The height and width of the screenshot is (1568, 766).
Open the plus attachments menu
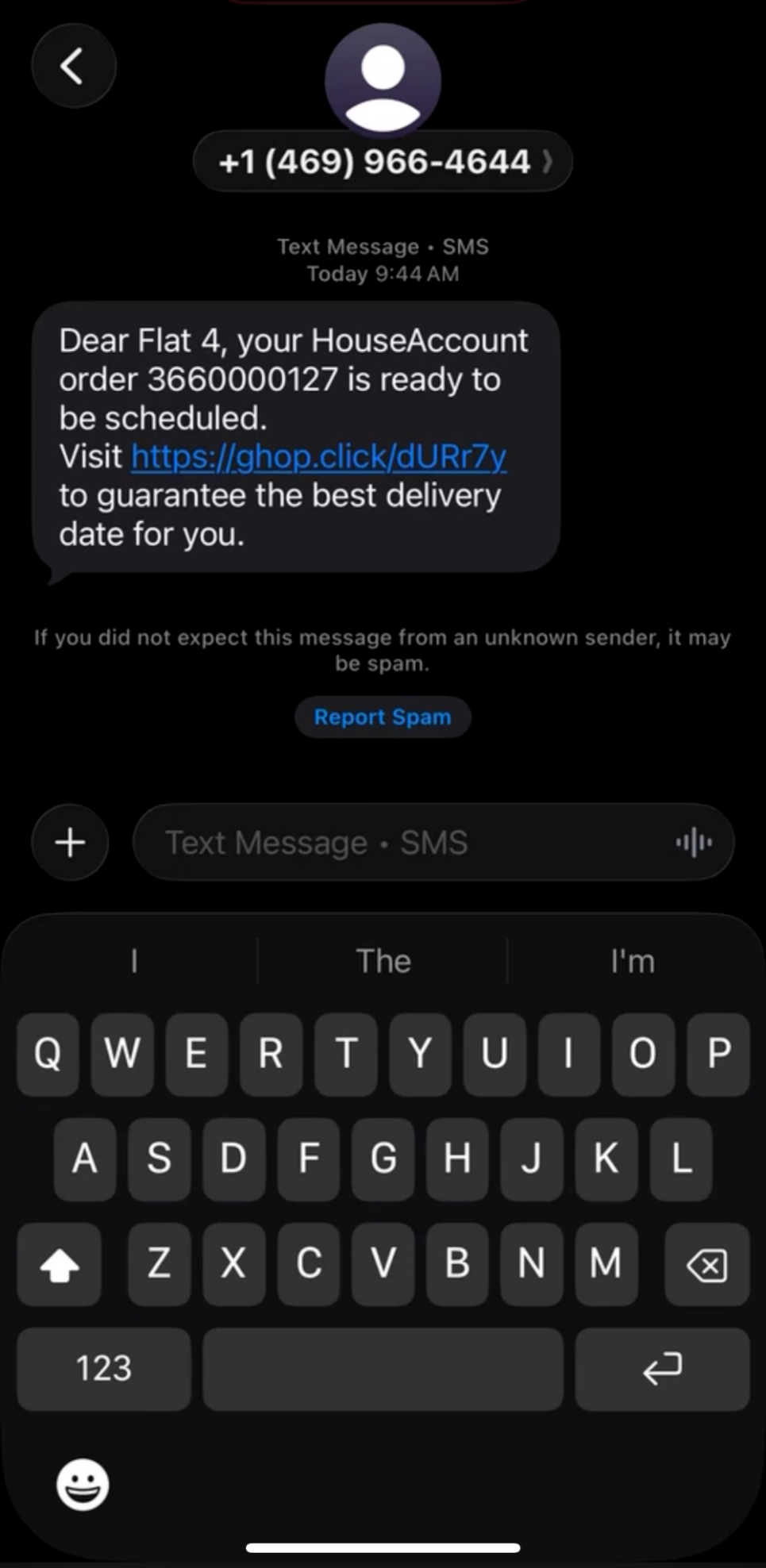pyautogui.click(x=71, y=842)
